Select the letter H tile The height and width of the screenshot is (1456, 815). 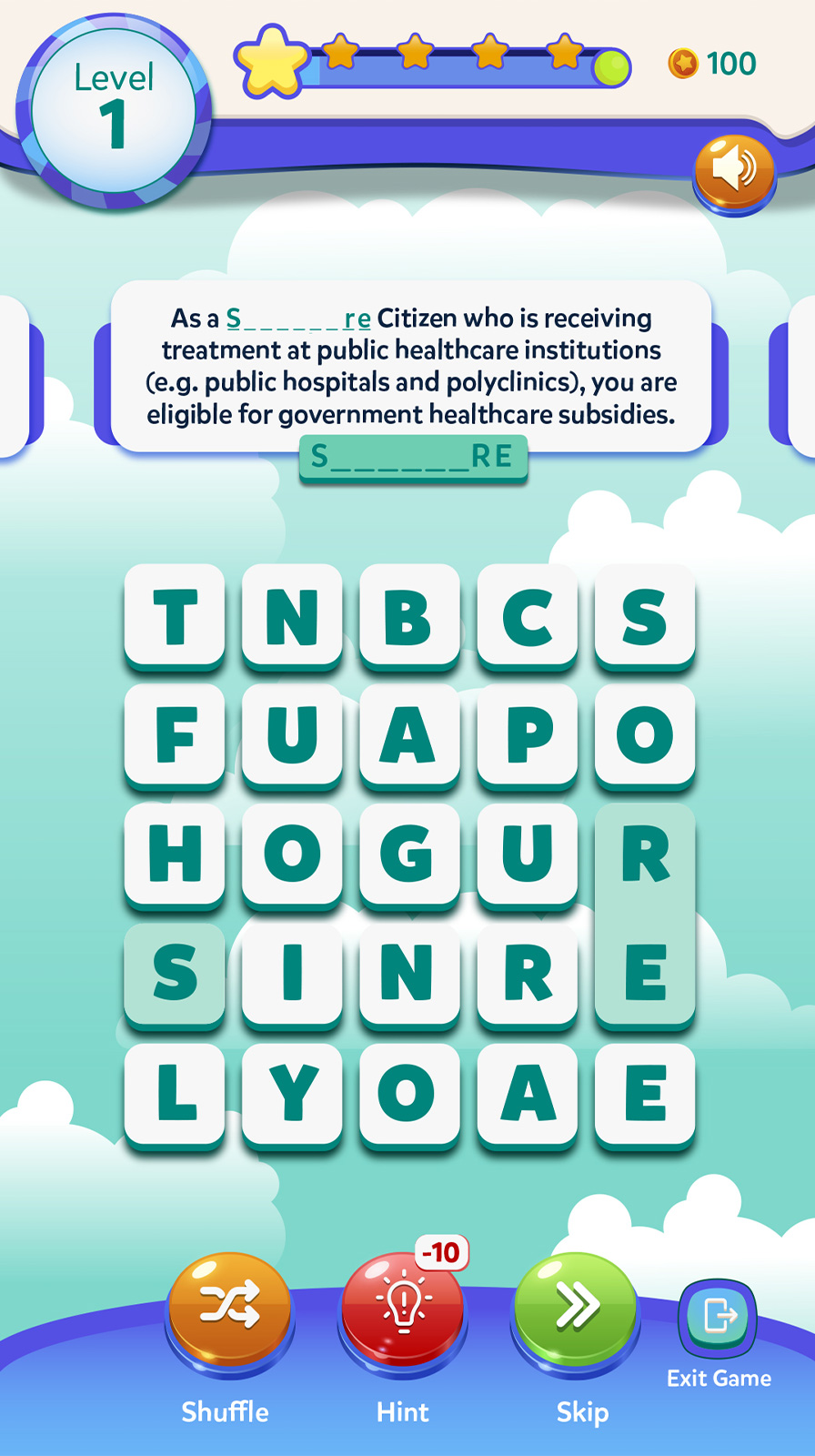pyautogui.click(x=175, y=854)
